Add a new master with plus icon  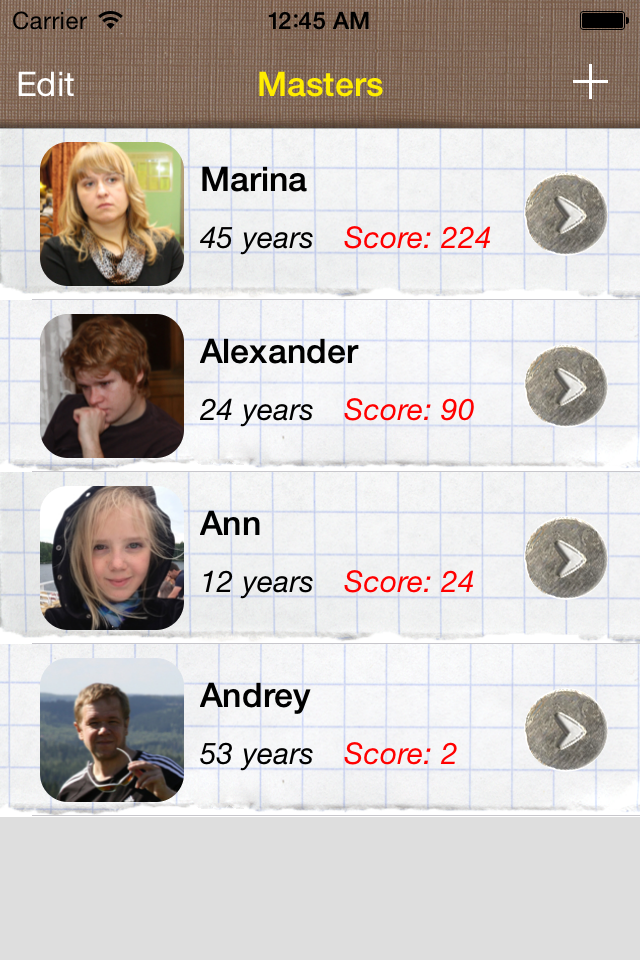[x=590, y=82]
